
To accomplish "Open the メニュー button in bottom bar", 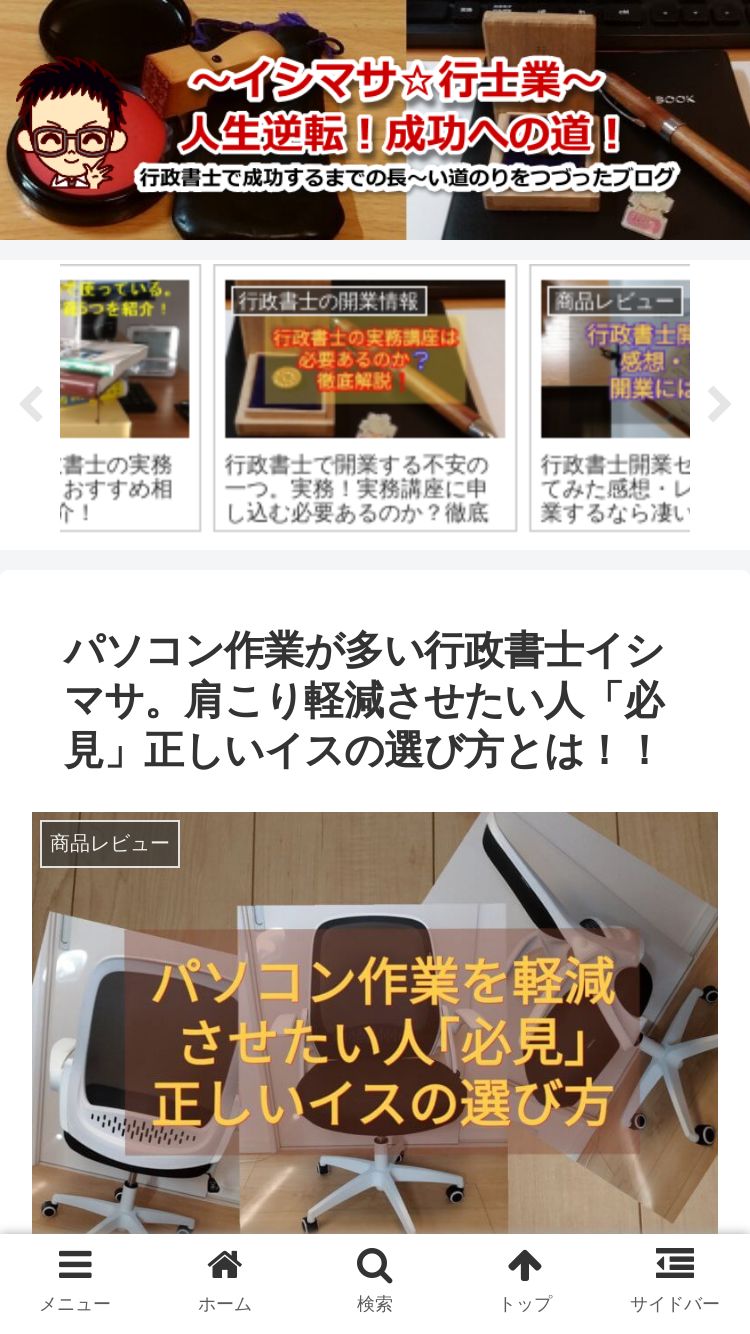I will point(75,1282).
